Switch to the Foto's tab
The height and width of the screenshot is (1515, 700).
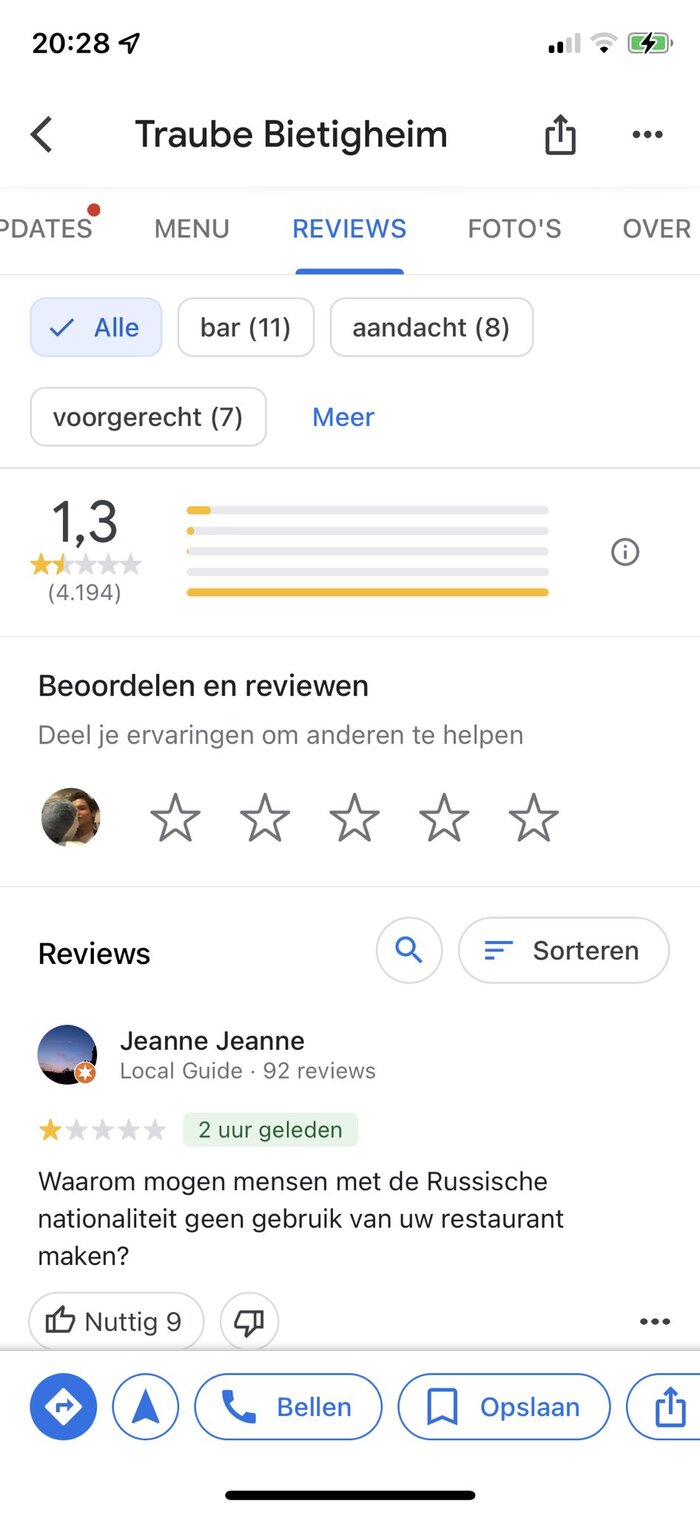coord(514,229)
